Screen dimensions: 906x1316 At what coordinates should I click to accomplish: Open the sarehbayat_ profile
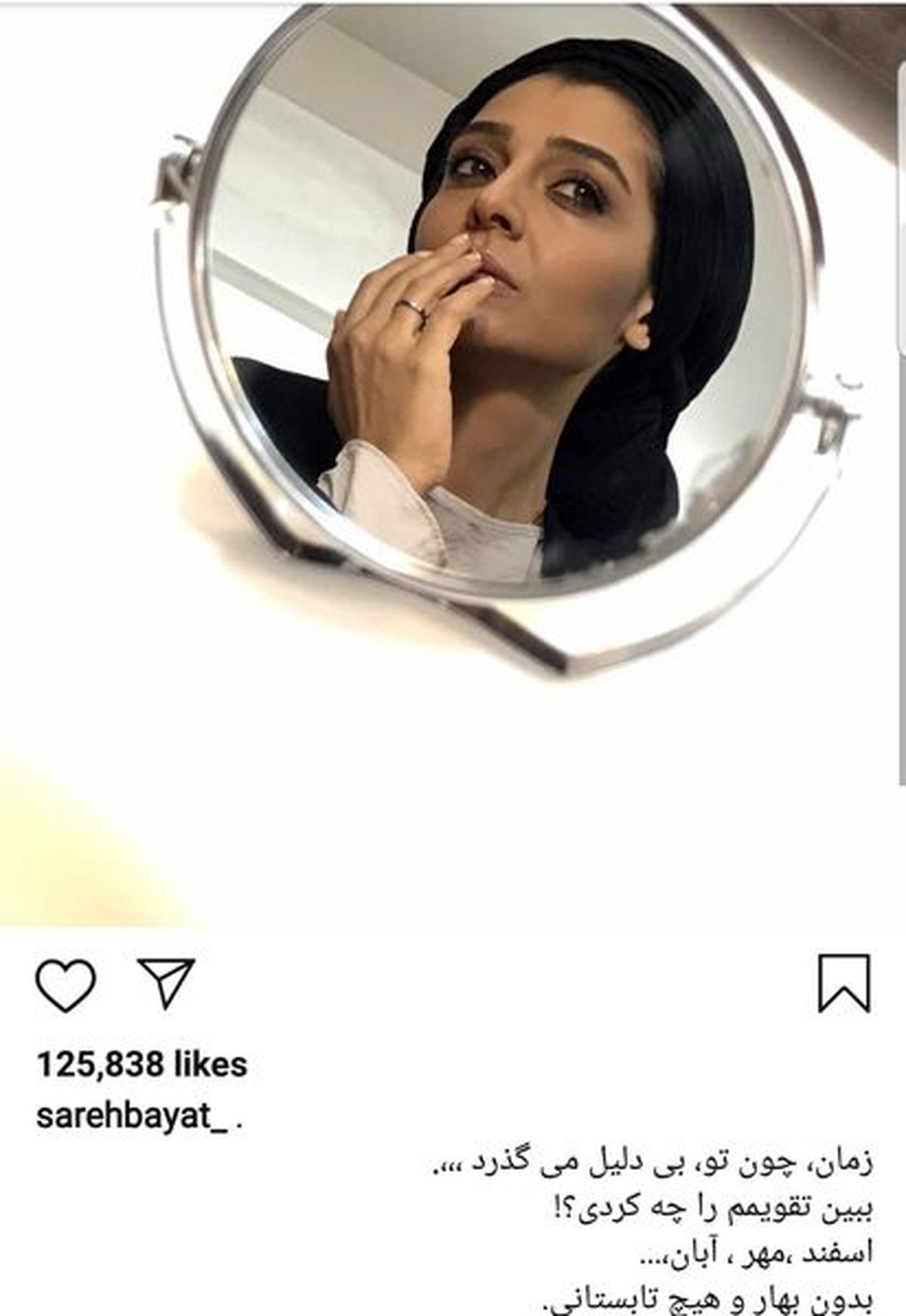(131, 1118)
